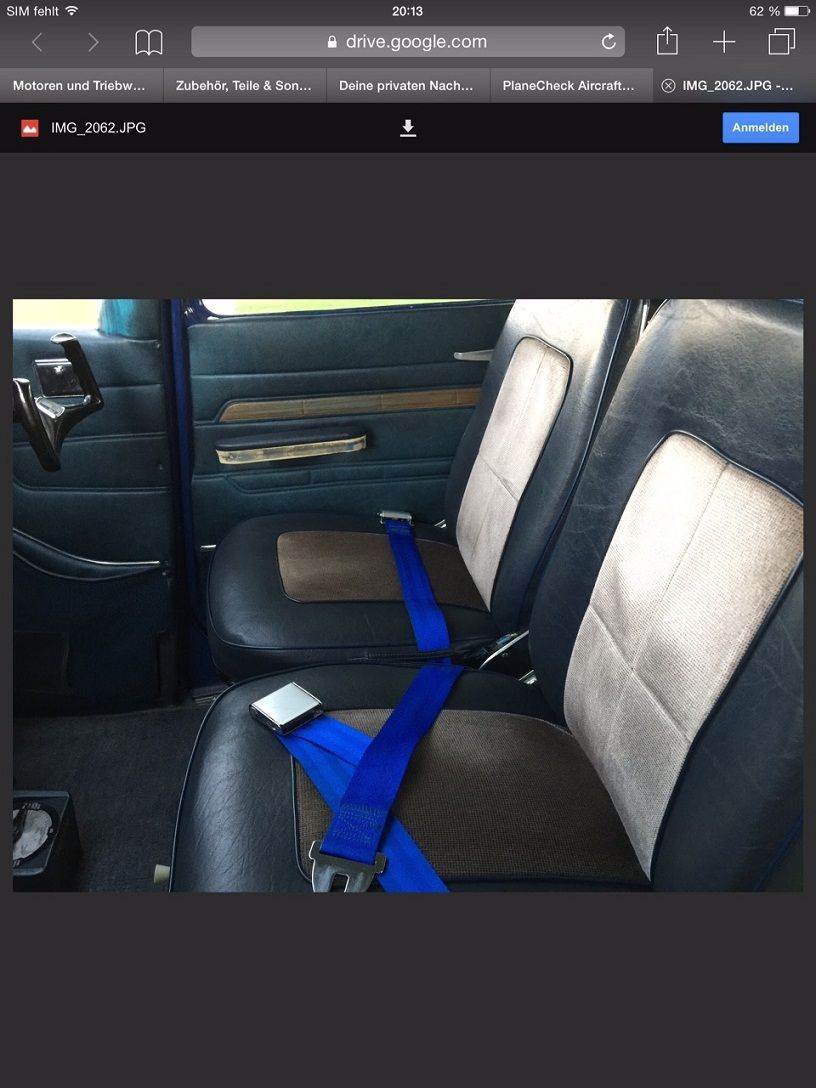This screenshot has width=816, height=1088.
Task: Reload the current page
Action: tap(609, 42)
